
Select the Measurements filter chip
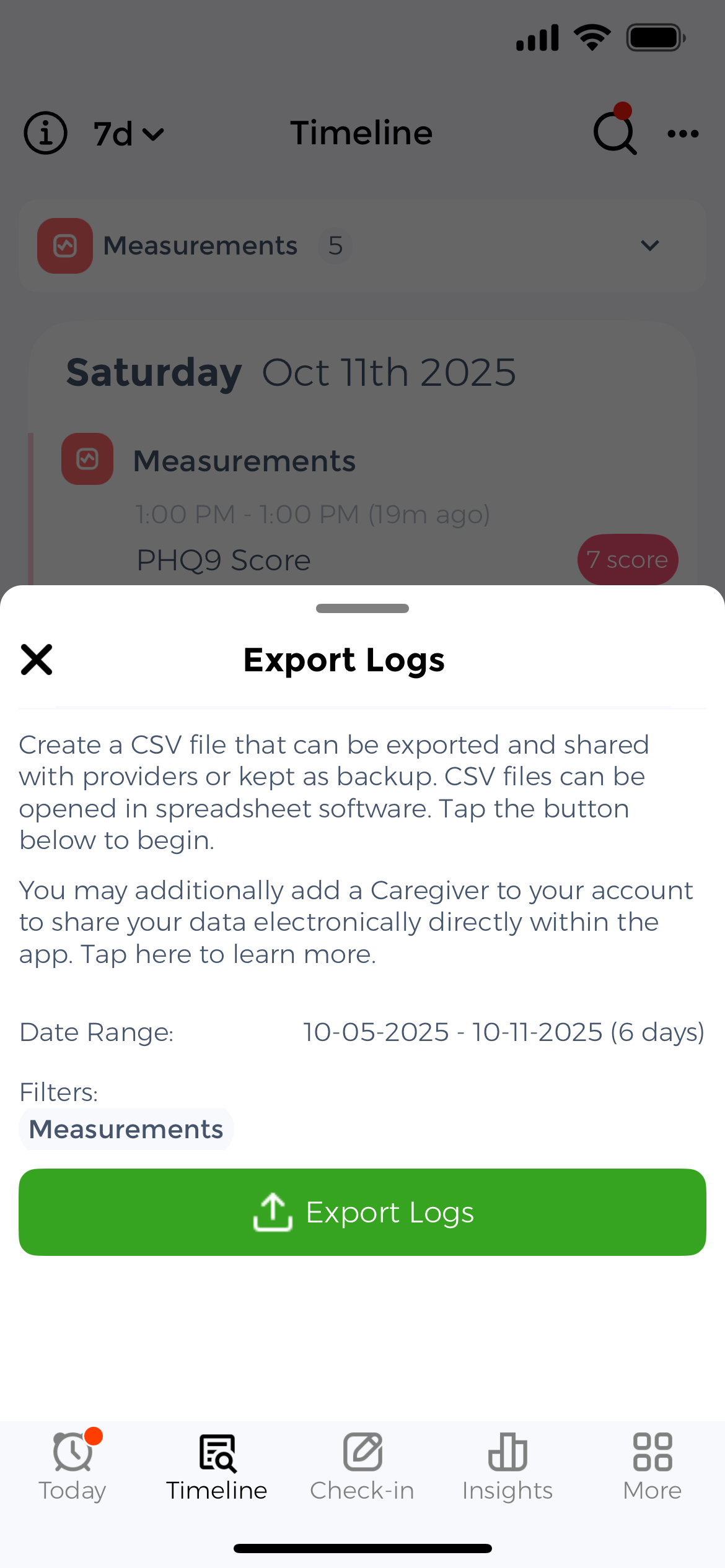click(126, 1130)
